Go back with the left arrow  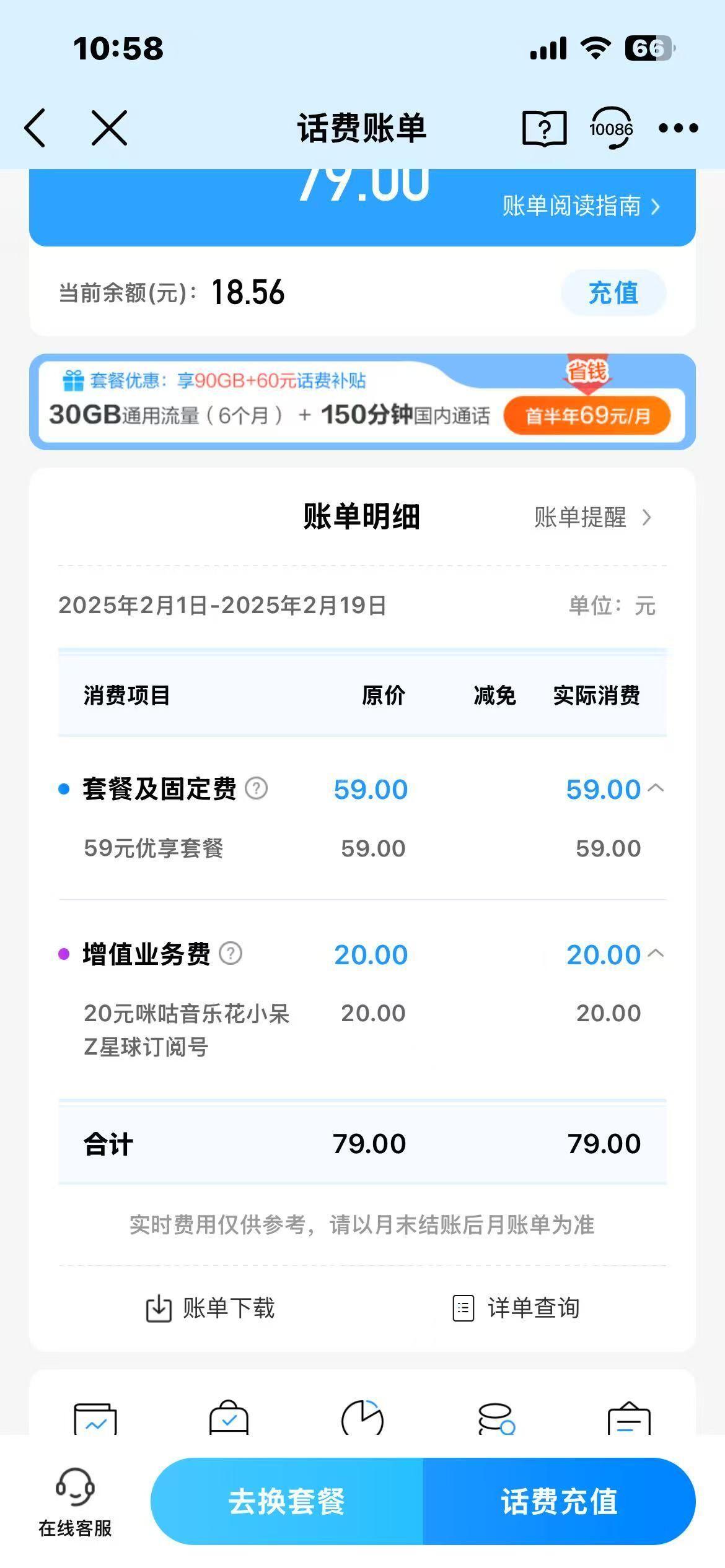[x=35, y=128]
